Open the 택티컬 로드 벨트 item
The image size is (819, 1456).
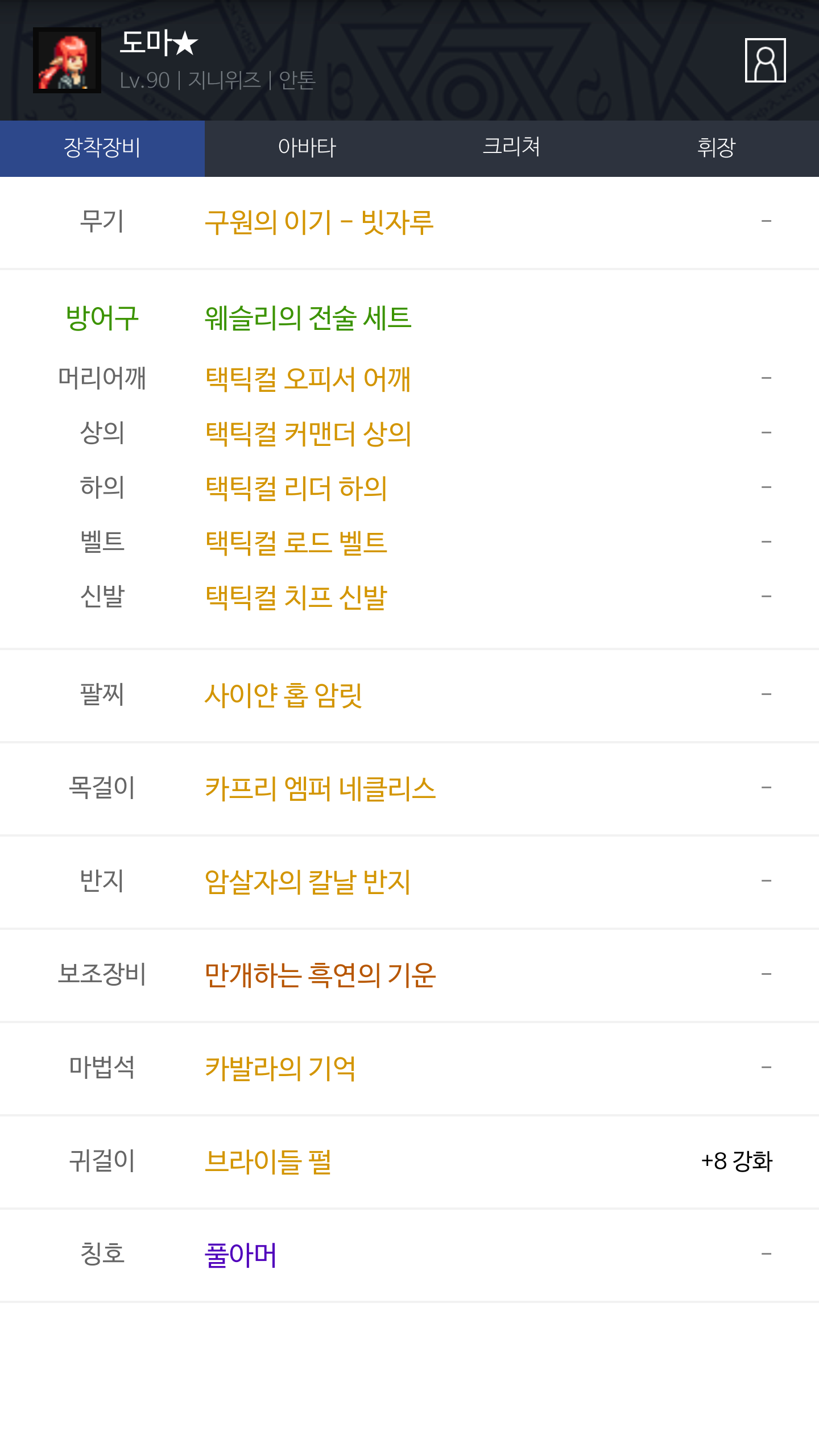tap(296, 543)
